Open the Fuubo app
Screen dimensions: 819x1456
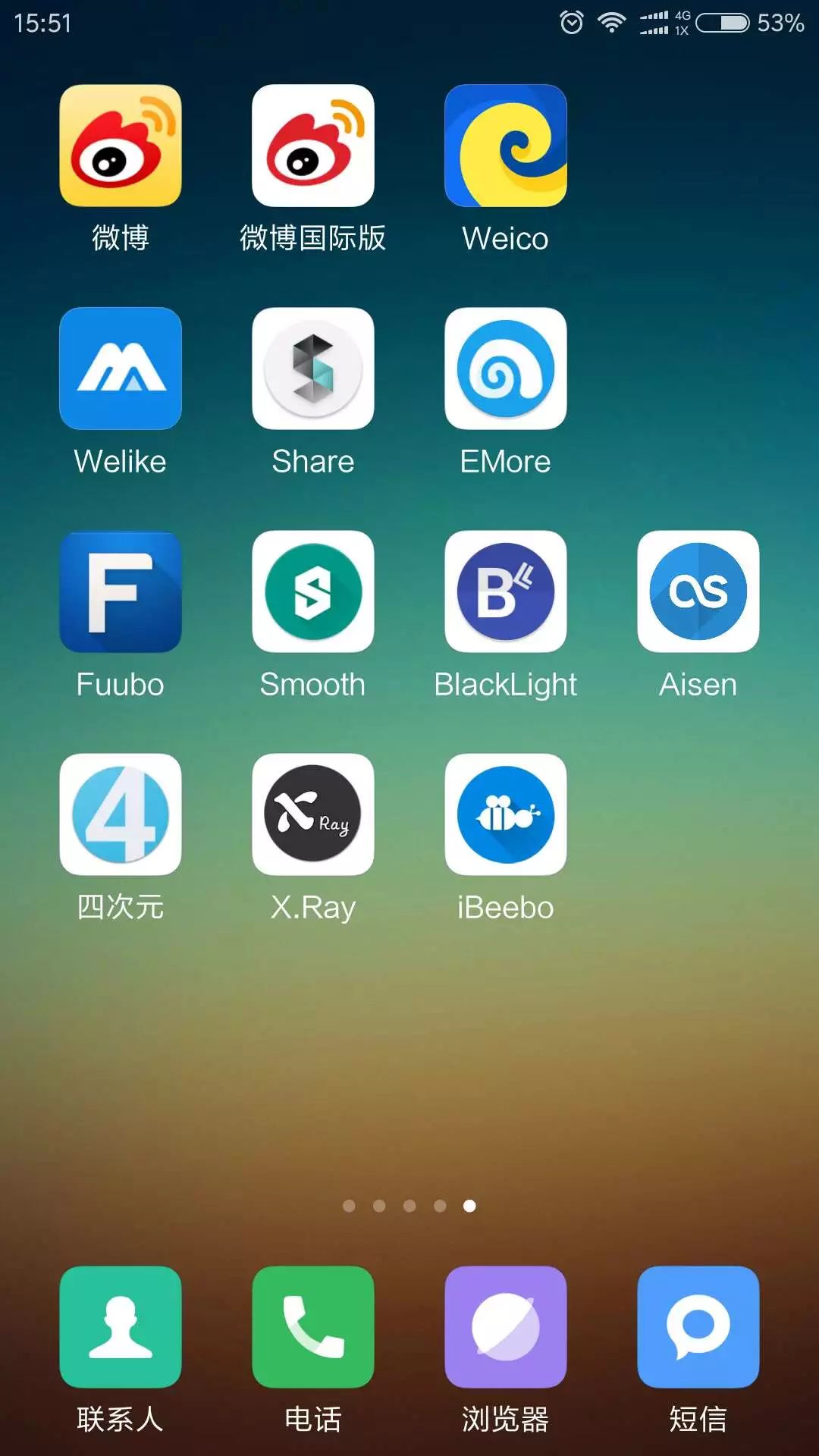121,591
